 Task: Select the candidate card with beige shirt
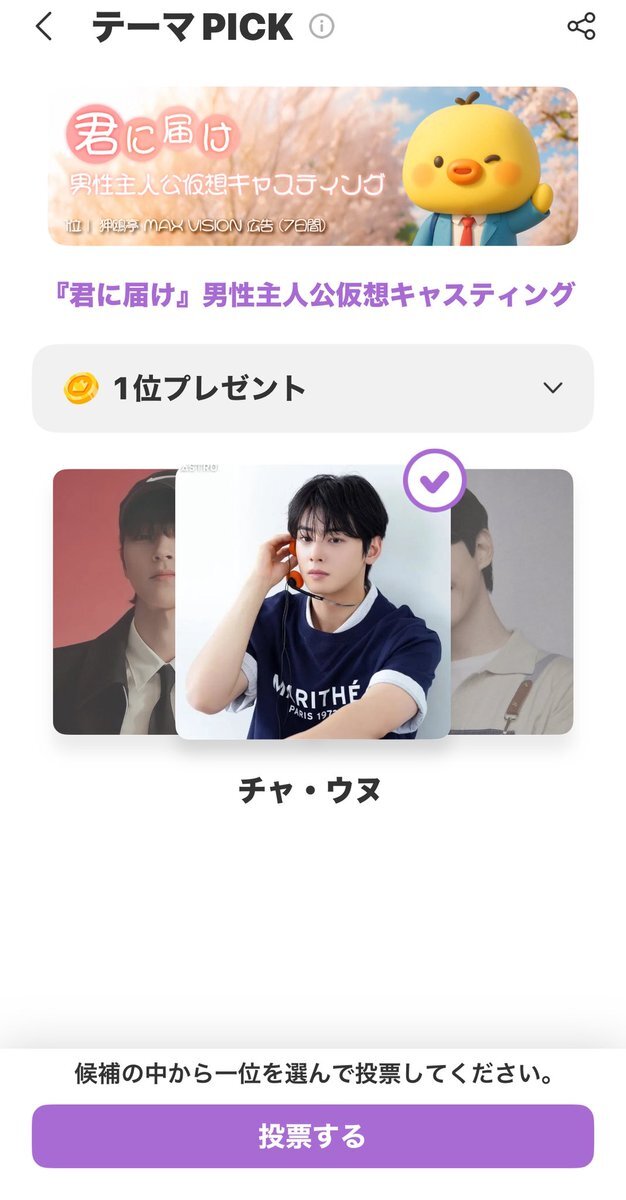(514, 600)
